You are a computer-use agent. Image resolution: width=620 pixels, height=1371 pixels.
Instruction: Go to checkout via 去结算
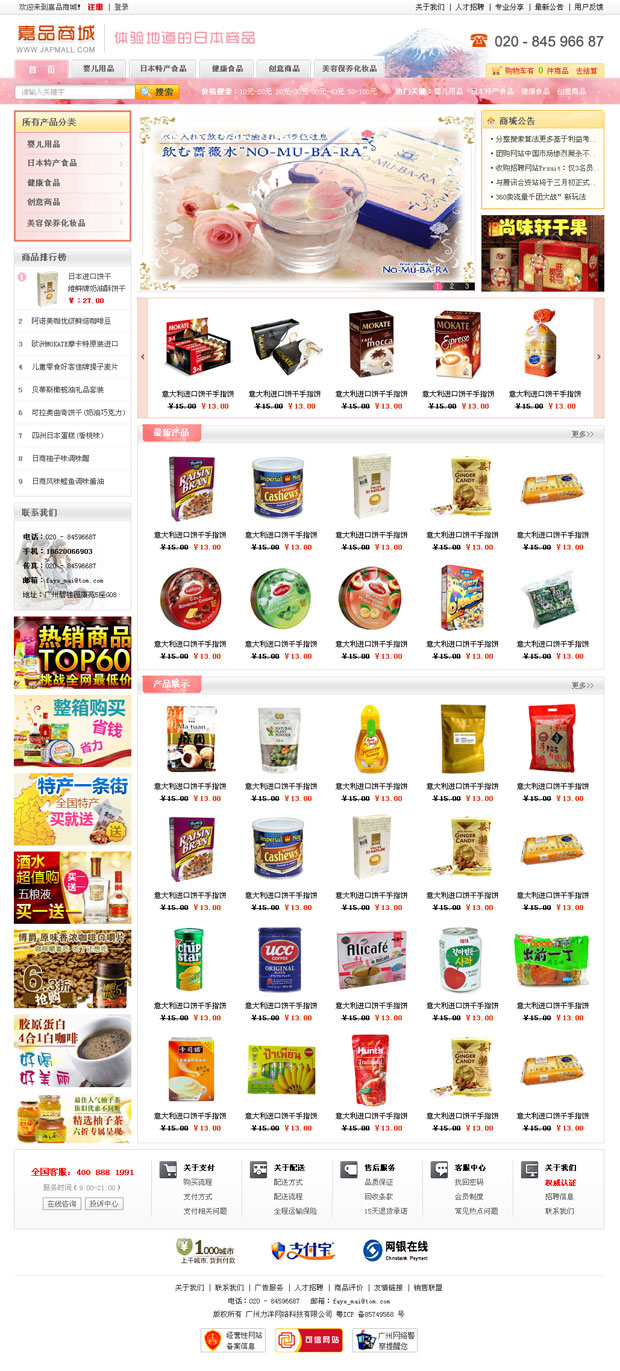tap(587, 71)
